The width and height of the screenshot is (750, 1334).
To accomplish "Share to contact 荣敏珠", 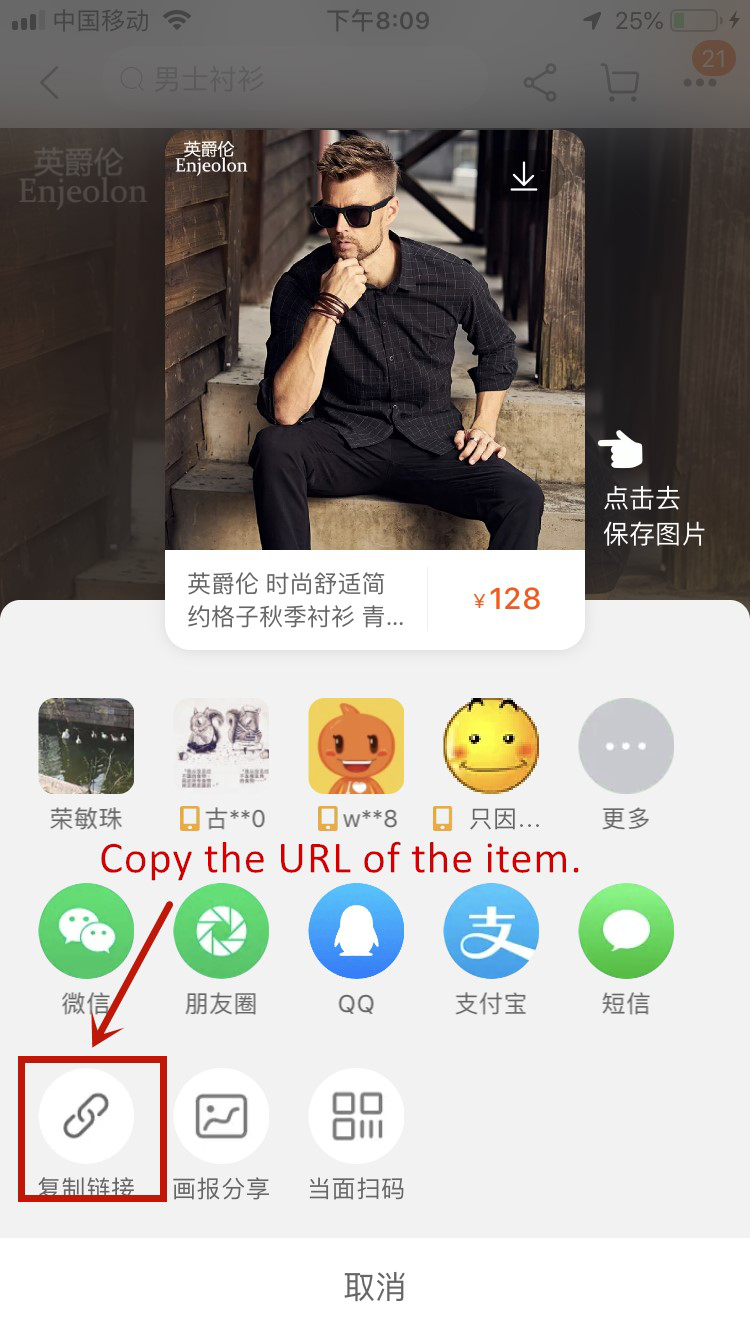I will coord(86,746).
